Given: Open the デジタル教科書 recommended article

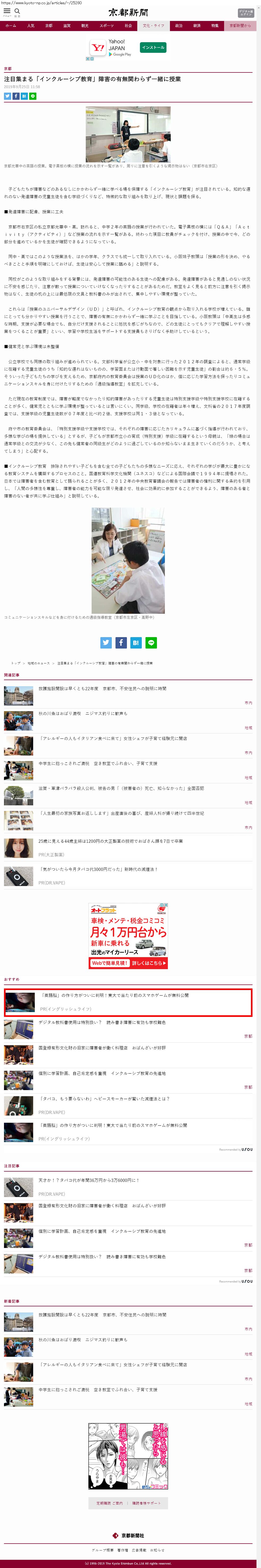Looking at the screenshot, I should pyautogui.click(x=102, y=1023).
